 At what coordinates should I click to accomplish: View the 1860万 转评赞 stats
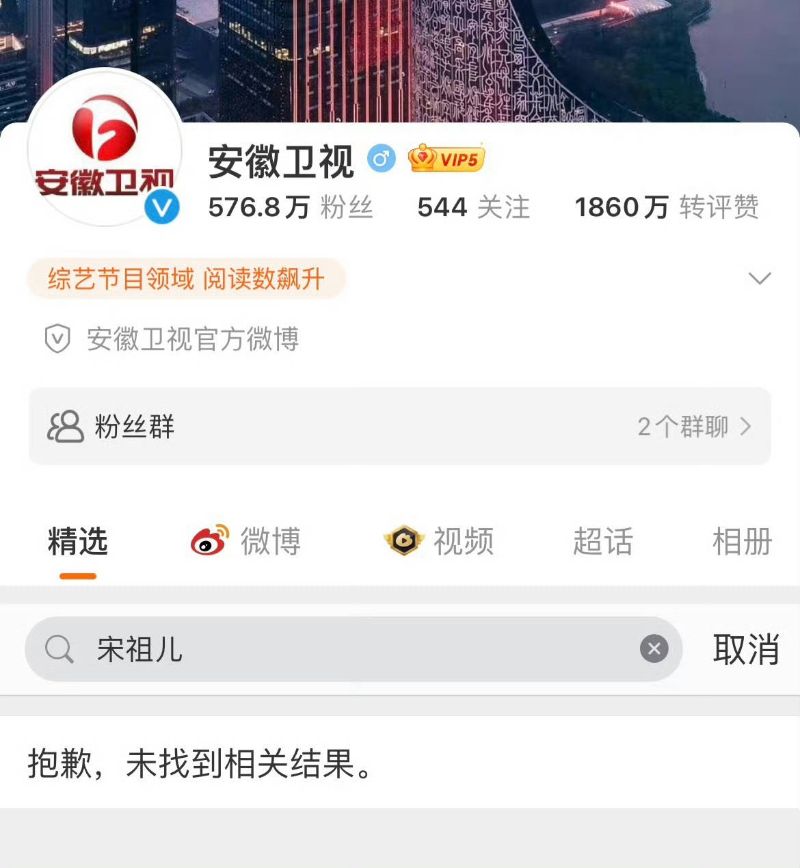666,207
